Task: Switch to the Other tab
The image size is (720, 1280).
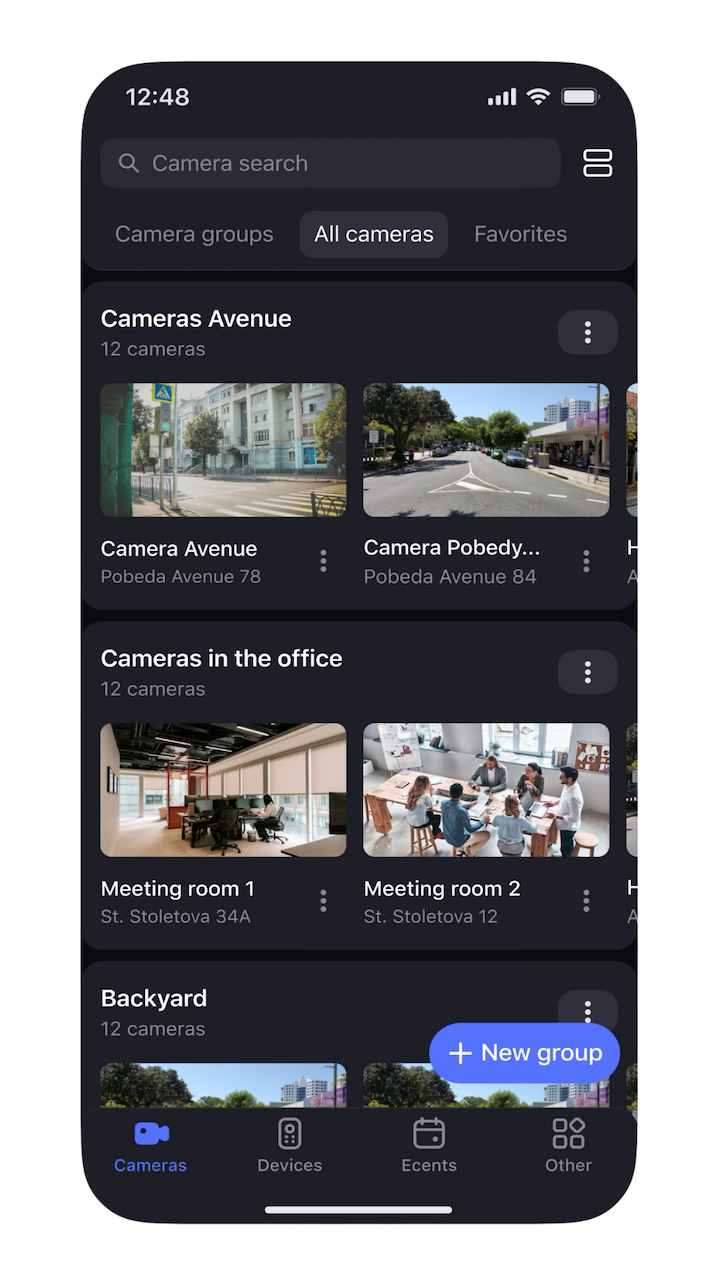Action: pyautogui.click(x=568, y=1146)
